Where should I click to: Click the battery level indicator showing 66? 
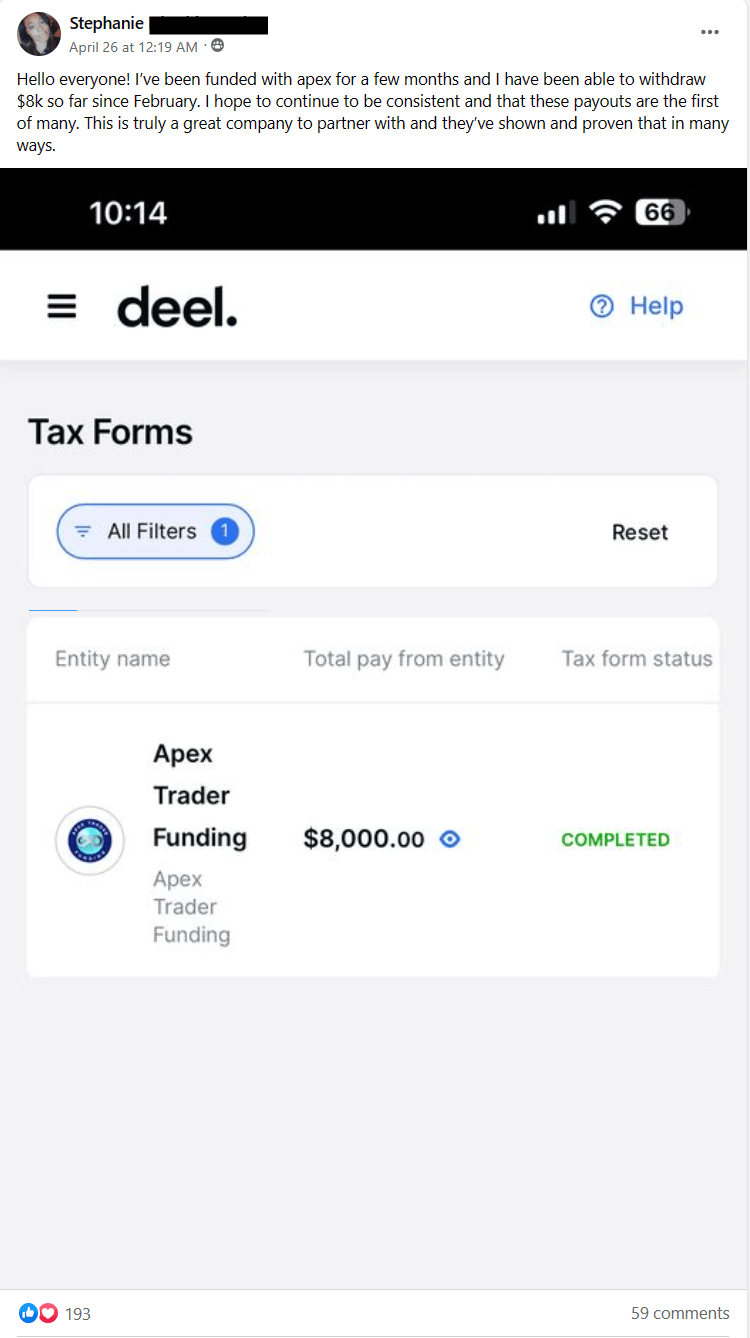pyautogui.click(x=662, y=211)
